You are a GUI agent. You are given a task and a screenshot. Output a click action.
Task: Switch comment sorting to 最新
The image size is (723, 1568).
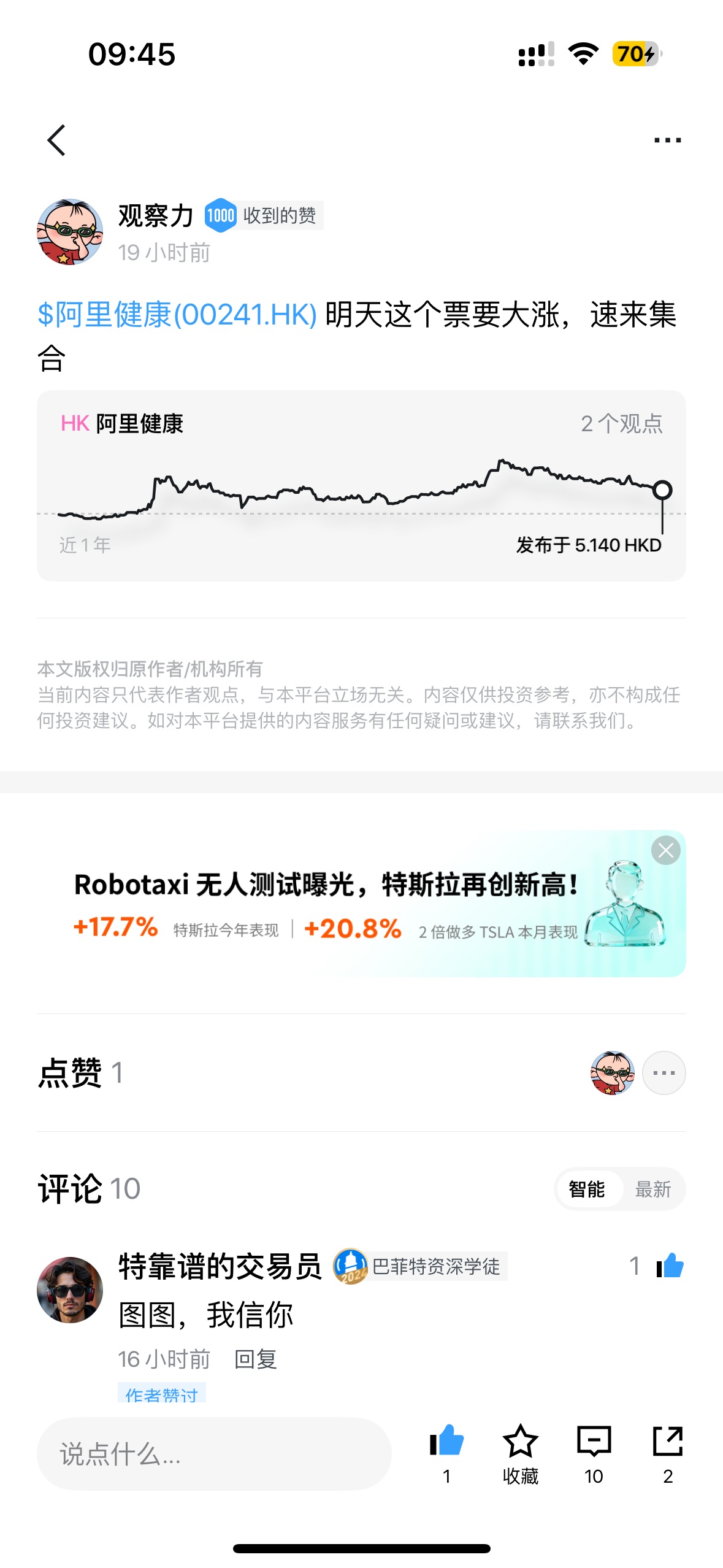(652, 1189)
